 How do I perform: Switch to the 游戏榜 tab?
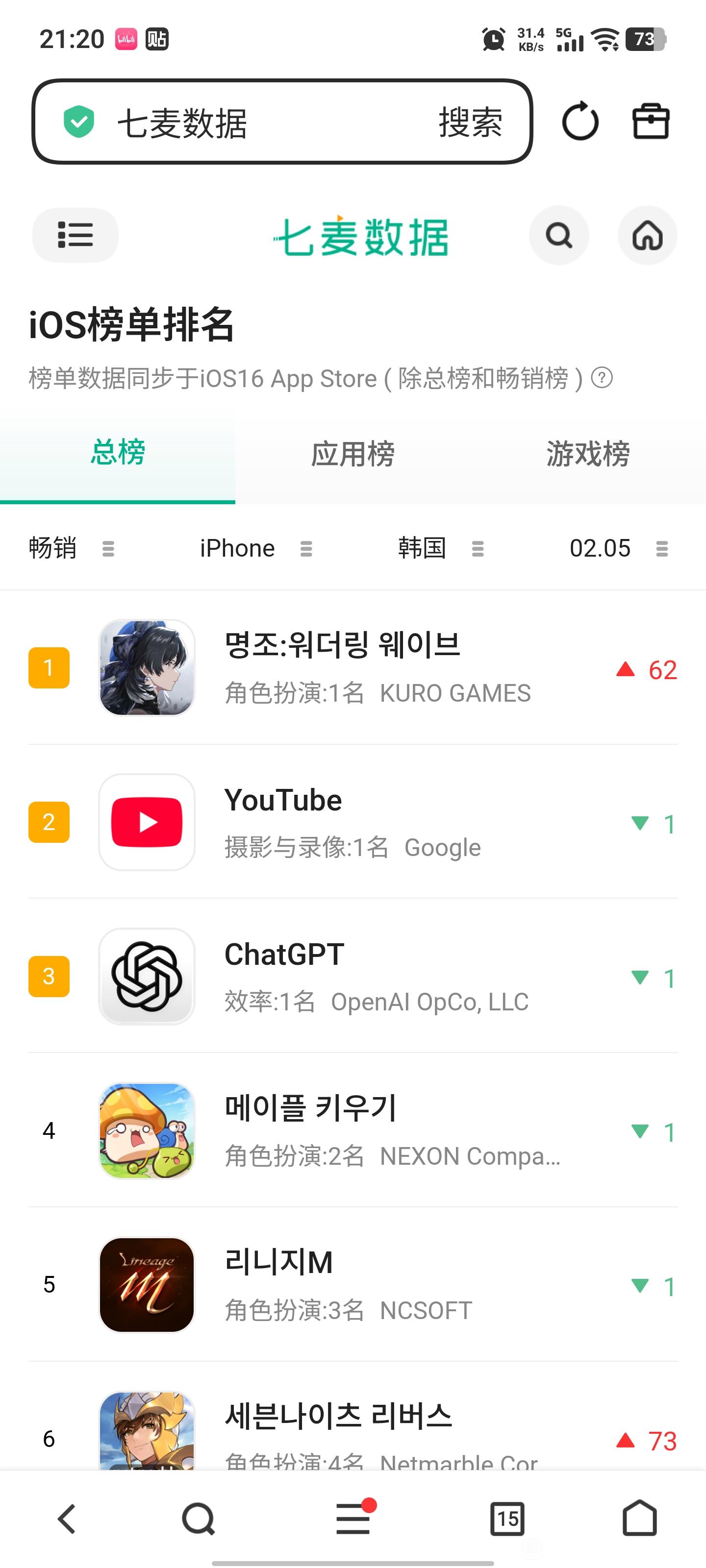coord(588,453)
